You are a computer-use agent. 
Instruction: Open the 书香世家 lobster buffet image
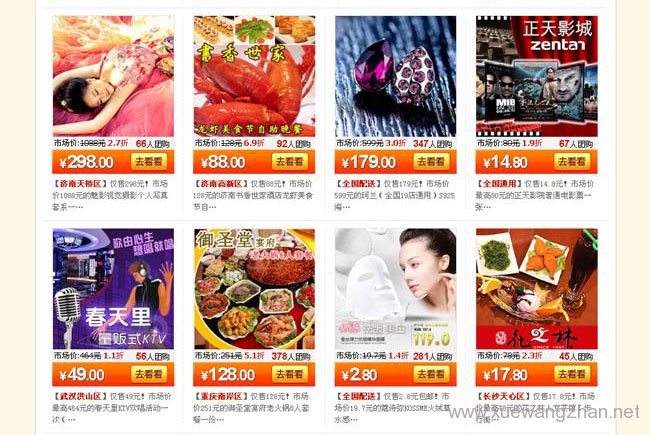click(x=254, y=76)
